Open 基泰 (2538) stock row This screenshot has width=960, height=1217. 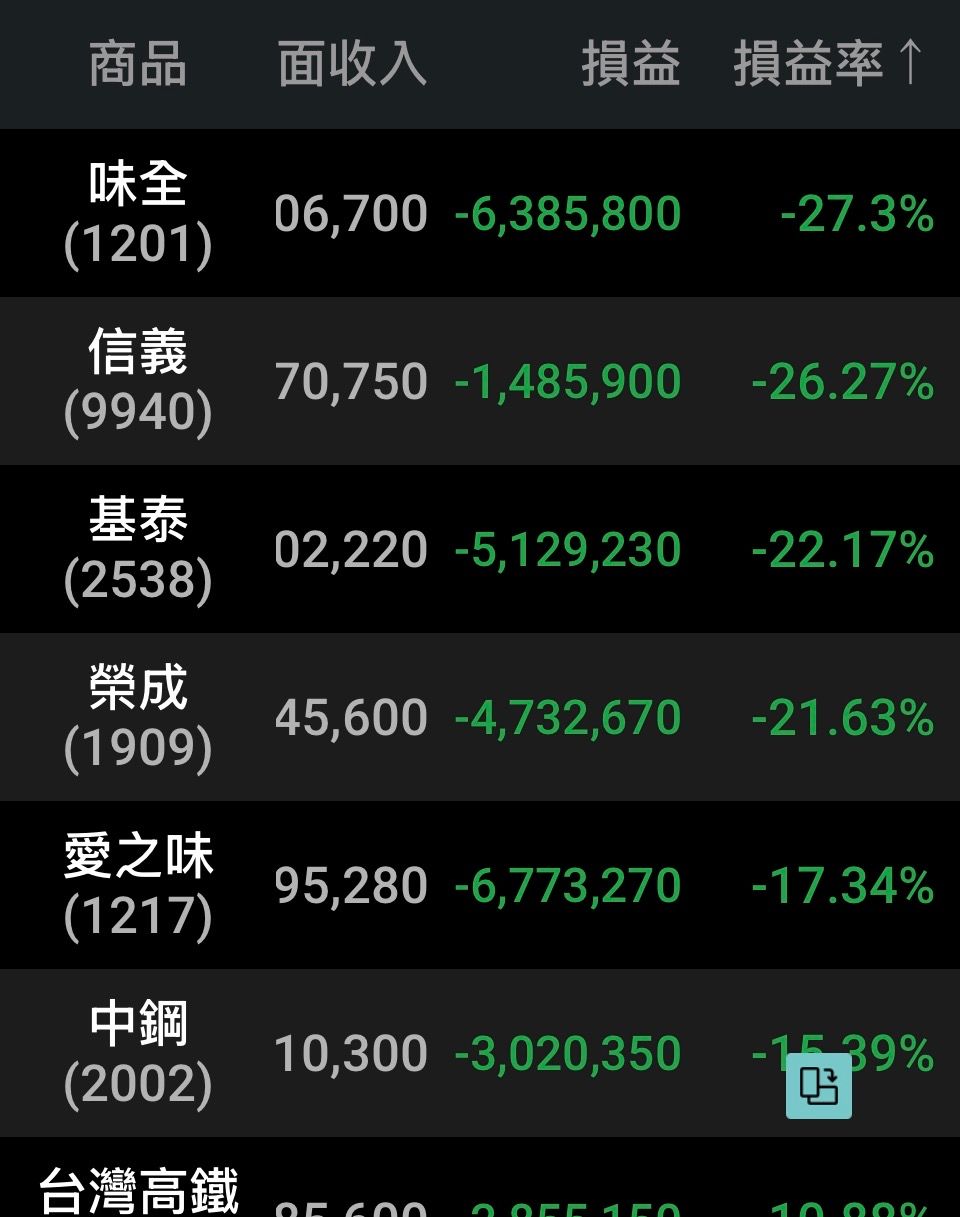pos(480,549)
